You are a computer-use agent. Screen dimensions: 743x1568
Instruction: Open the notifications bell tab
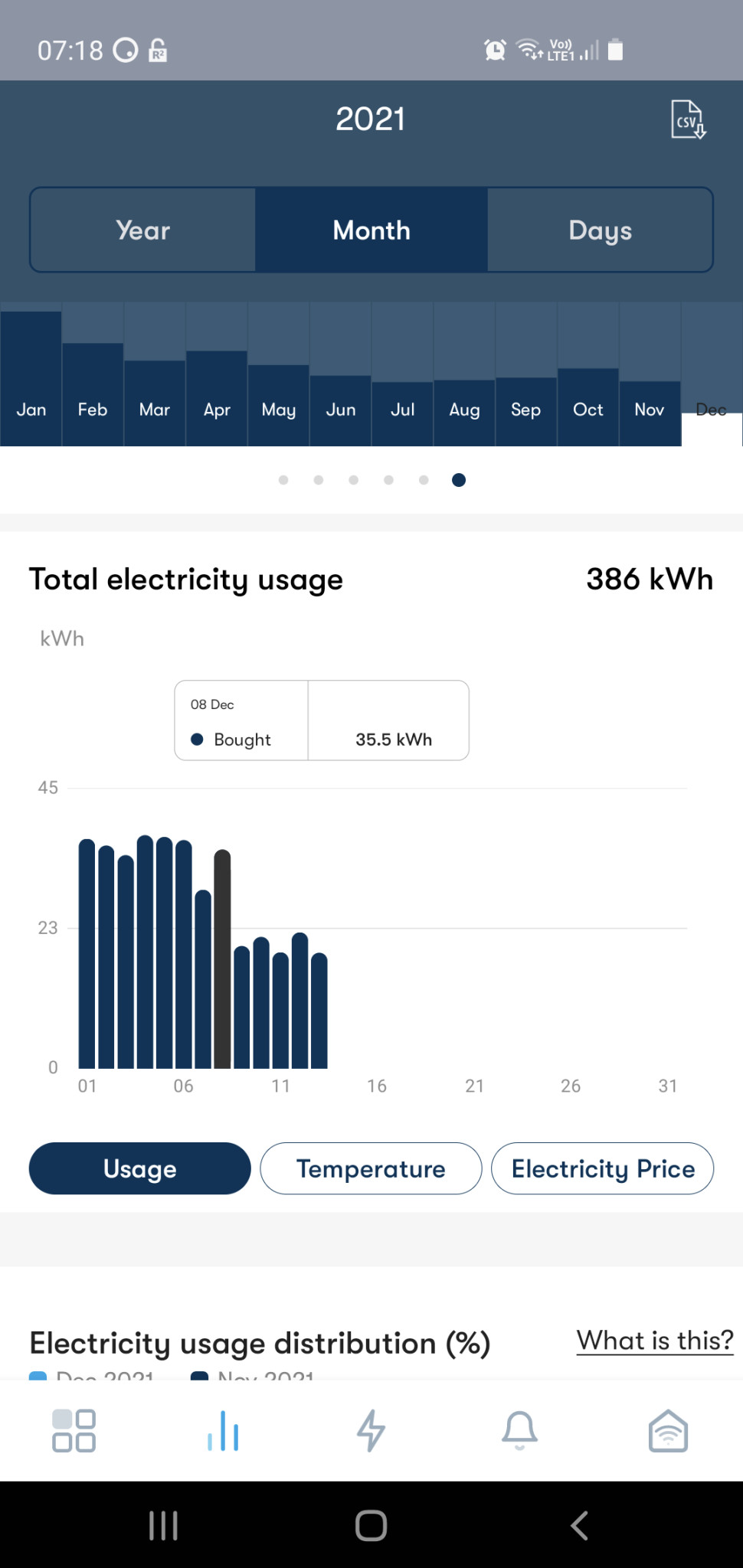coord(519,1430)
